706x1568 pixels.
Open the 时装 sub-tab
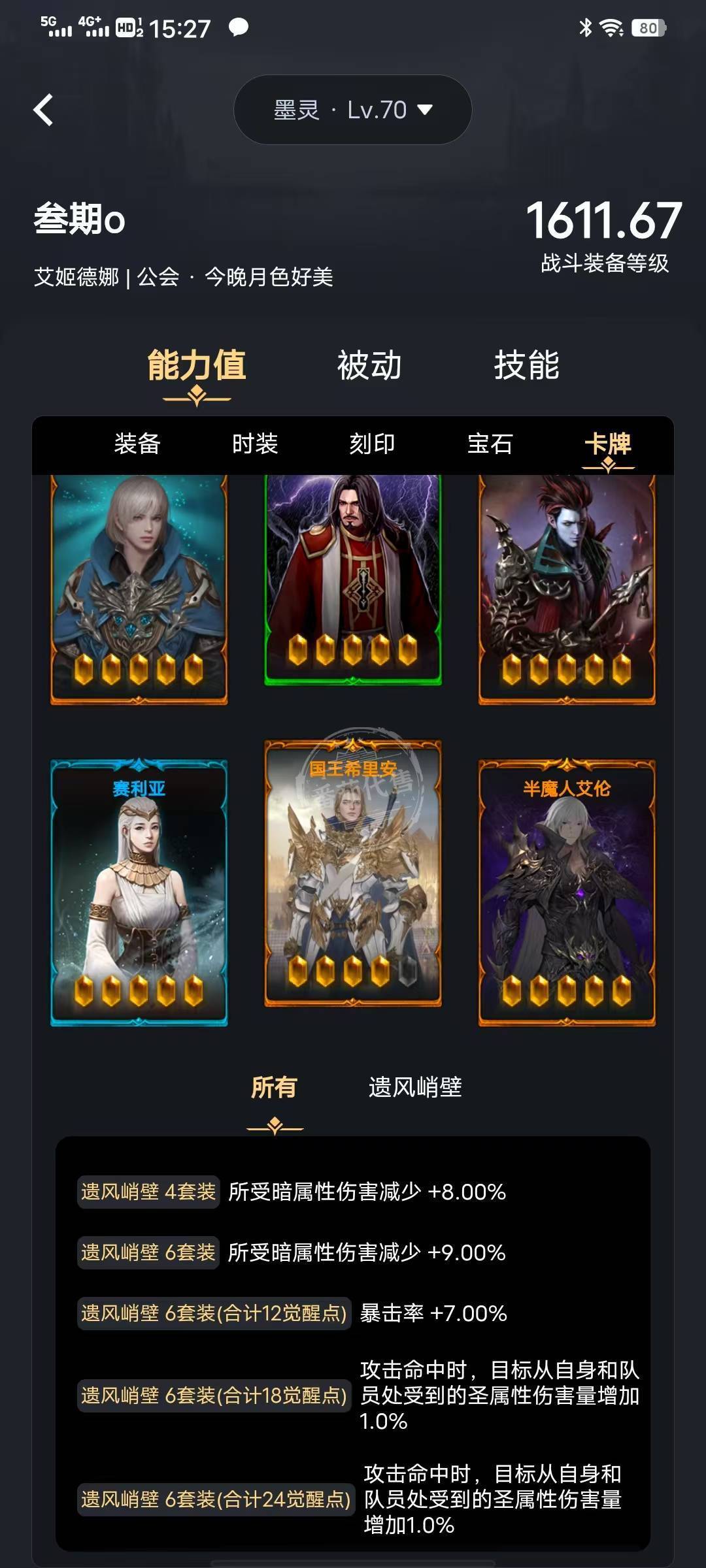pos(255,444)
